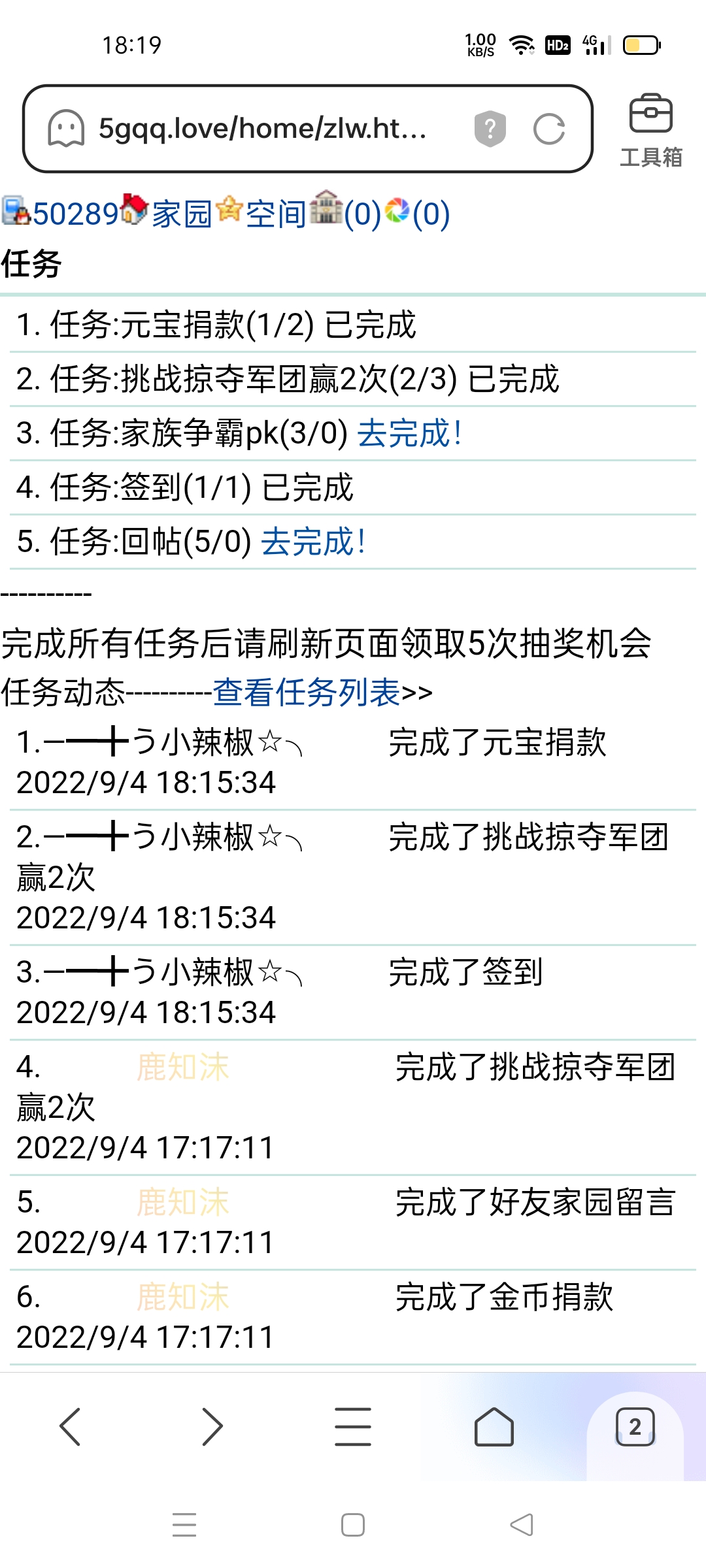Screen dimensions: 706x1568
Task: Show site security info shield
Action: point(490,129)
